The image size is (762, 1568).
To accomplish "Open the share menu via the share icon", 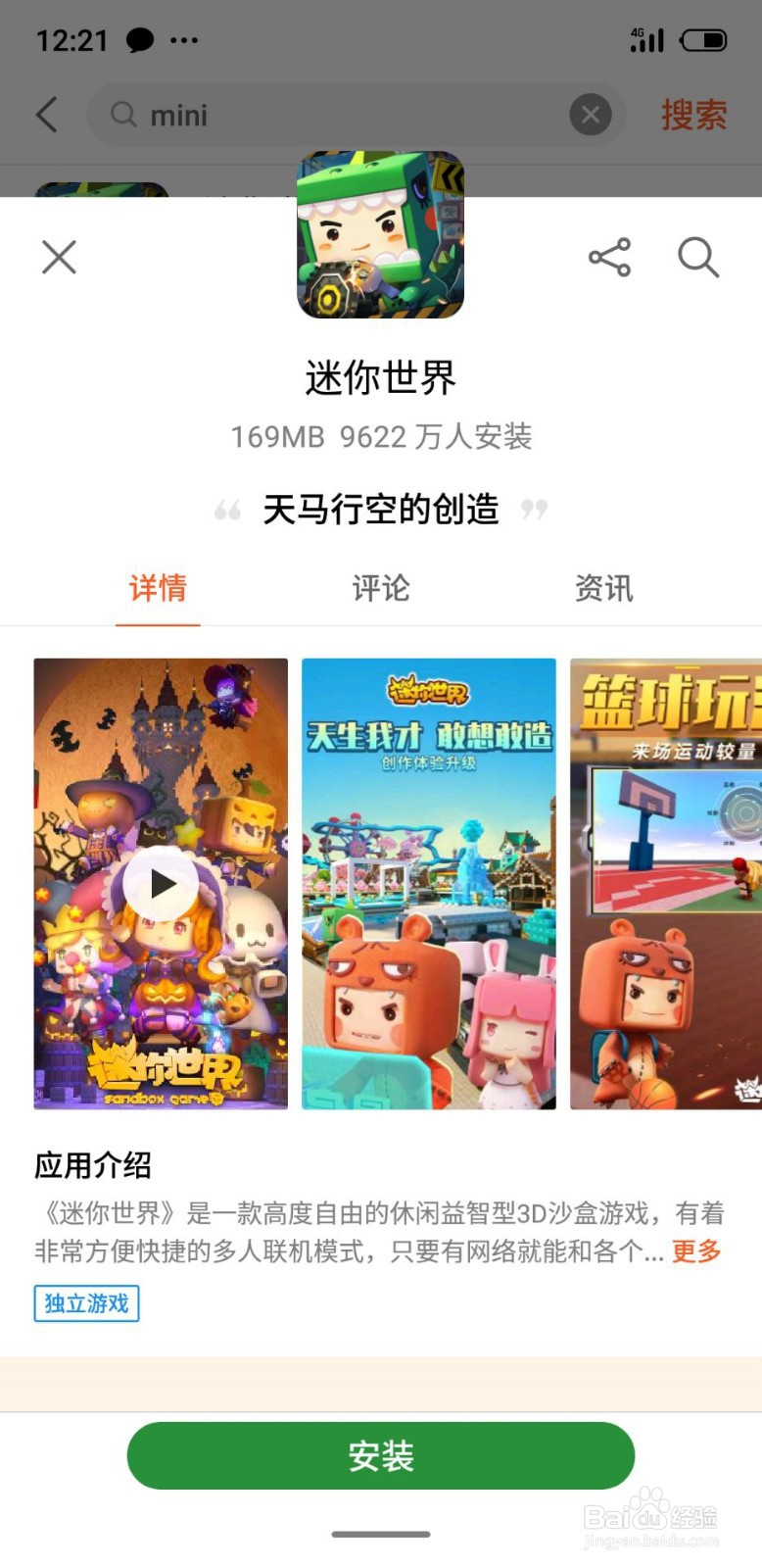I will coord(609,258).
